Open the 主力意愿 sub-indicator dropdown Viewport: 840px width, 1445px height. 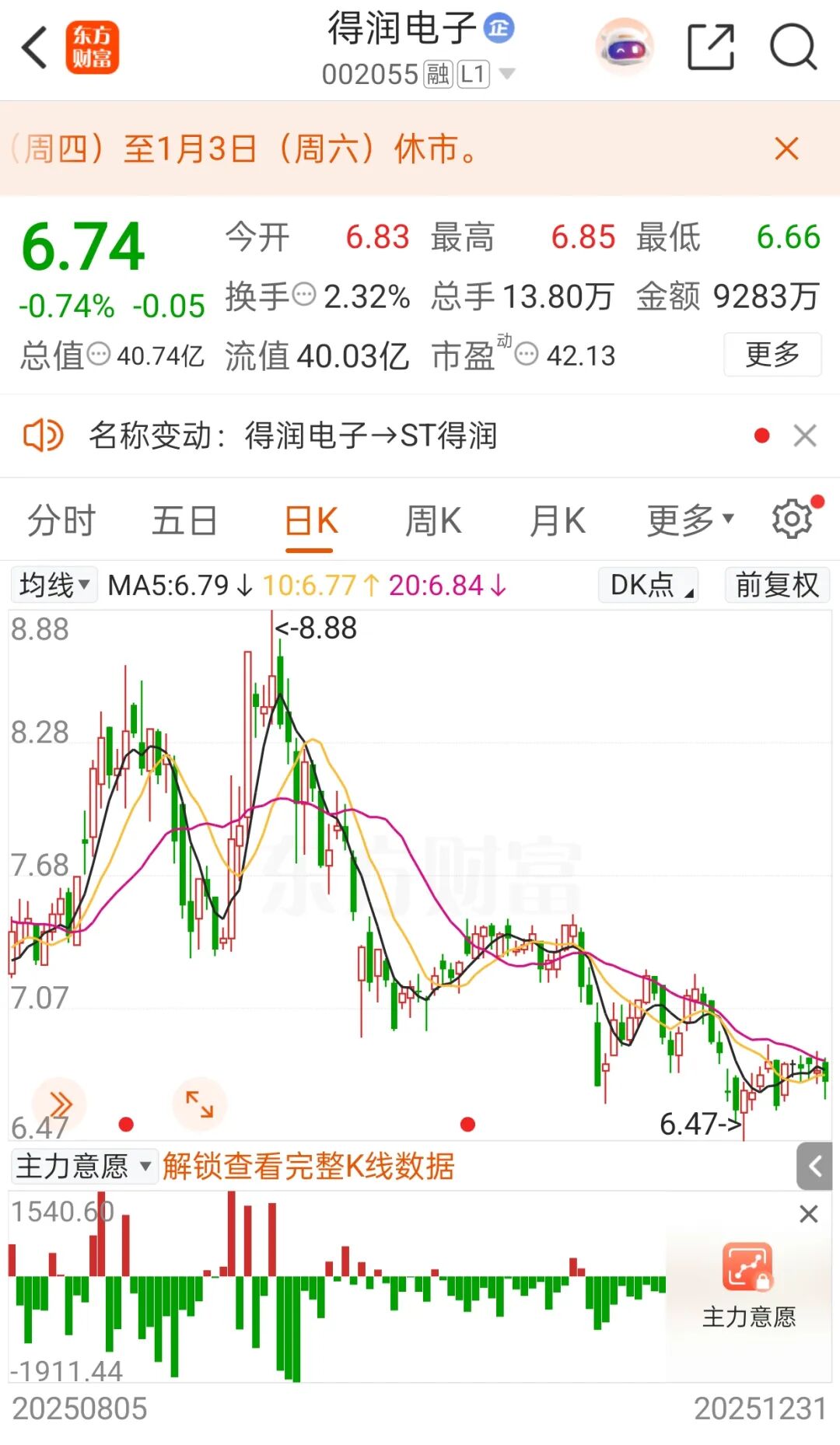[82, 1167]
